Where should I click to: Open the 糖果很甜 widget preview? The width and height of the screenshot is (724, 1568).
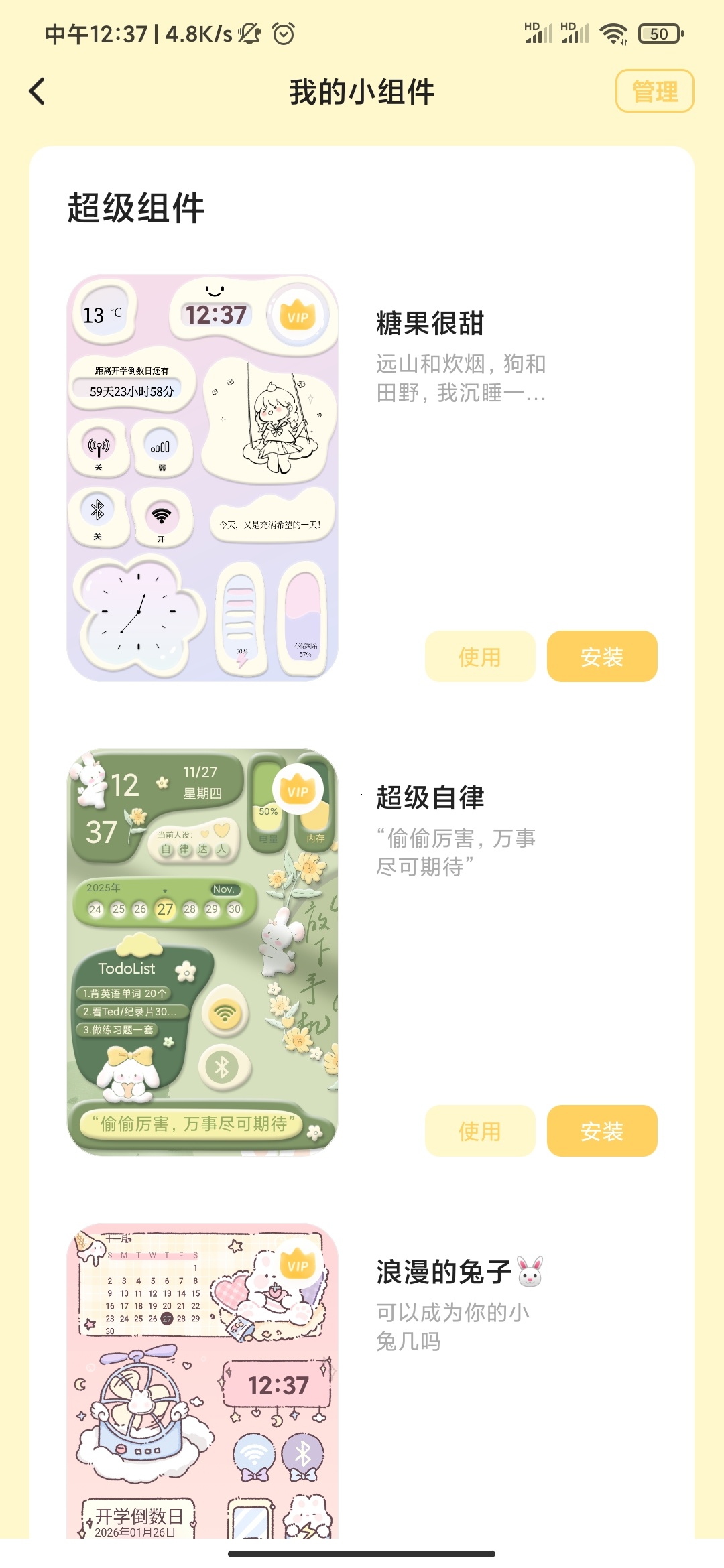(202, 478)
